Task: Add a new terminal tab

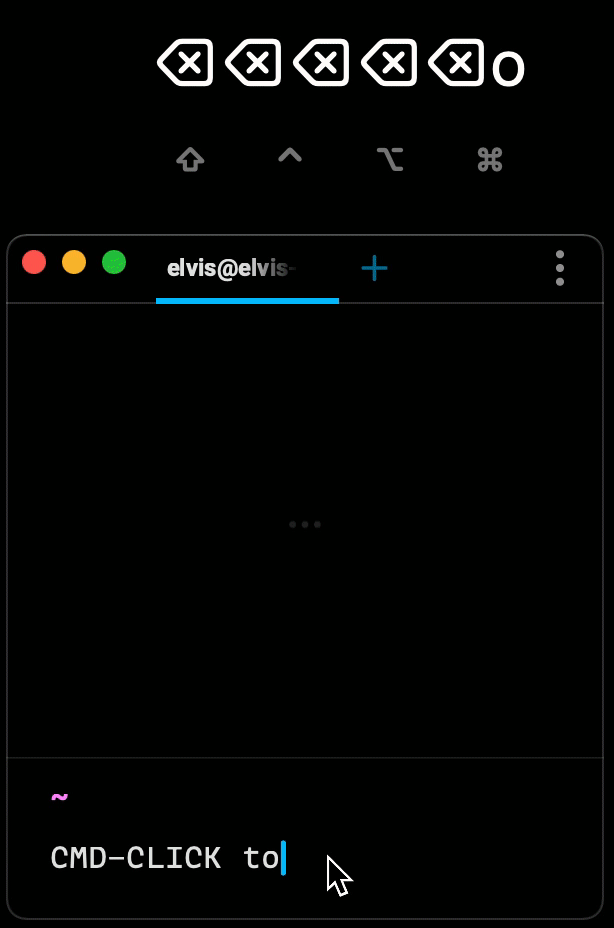Action: click(x=374, y=268)
